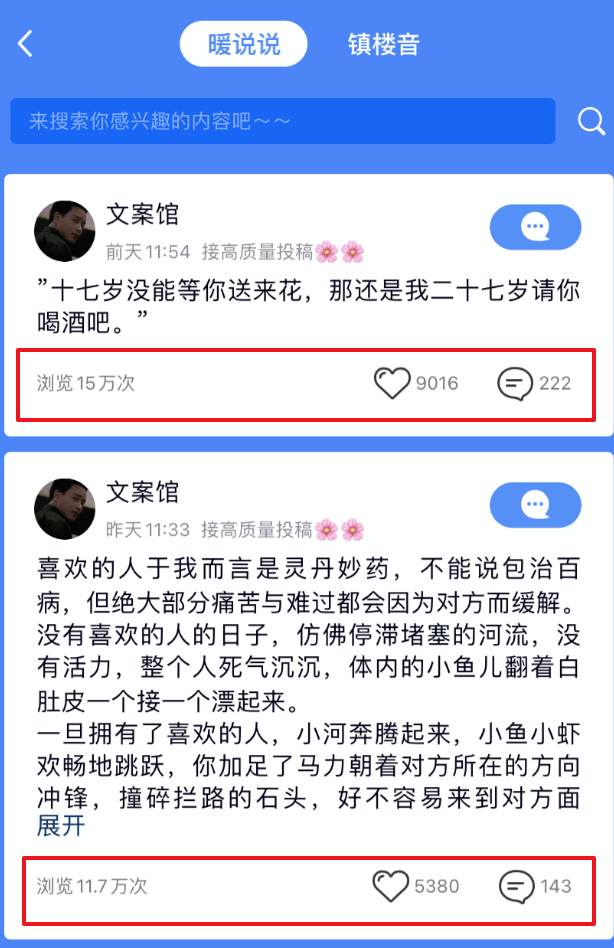
Task: Like the post with 5380 likes
Action: coord(391,886)
